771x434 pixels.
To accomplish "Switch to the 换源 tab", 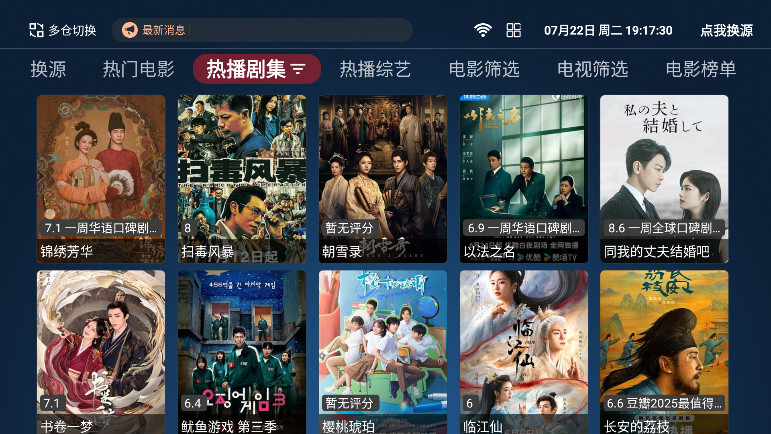I will pos(48,69).
